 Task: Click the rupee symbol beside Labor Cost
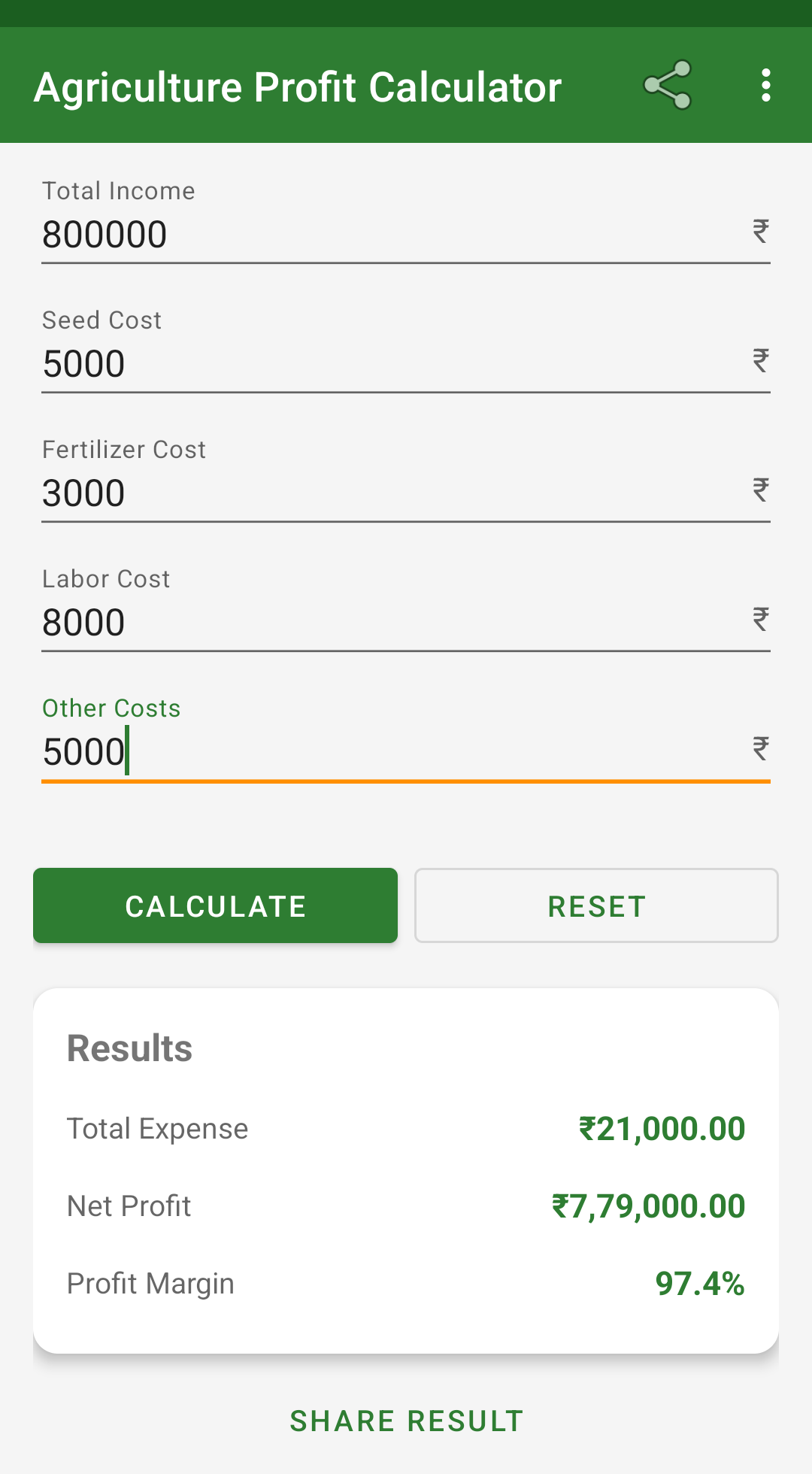click(x=759, y=618)
